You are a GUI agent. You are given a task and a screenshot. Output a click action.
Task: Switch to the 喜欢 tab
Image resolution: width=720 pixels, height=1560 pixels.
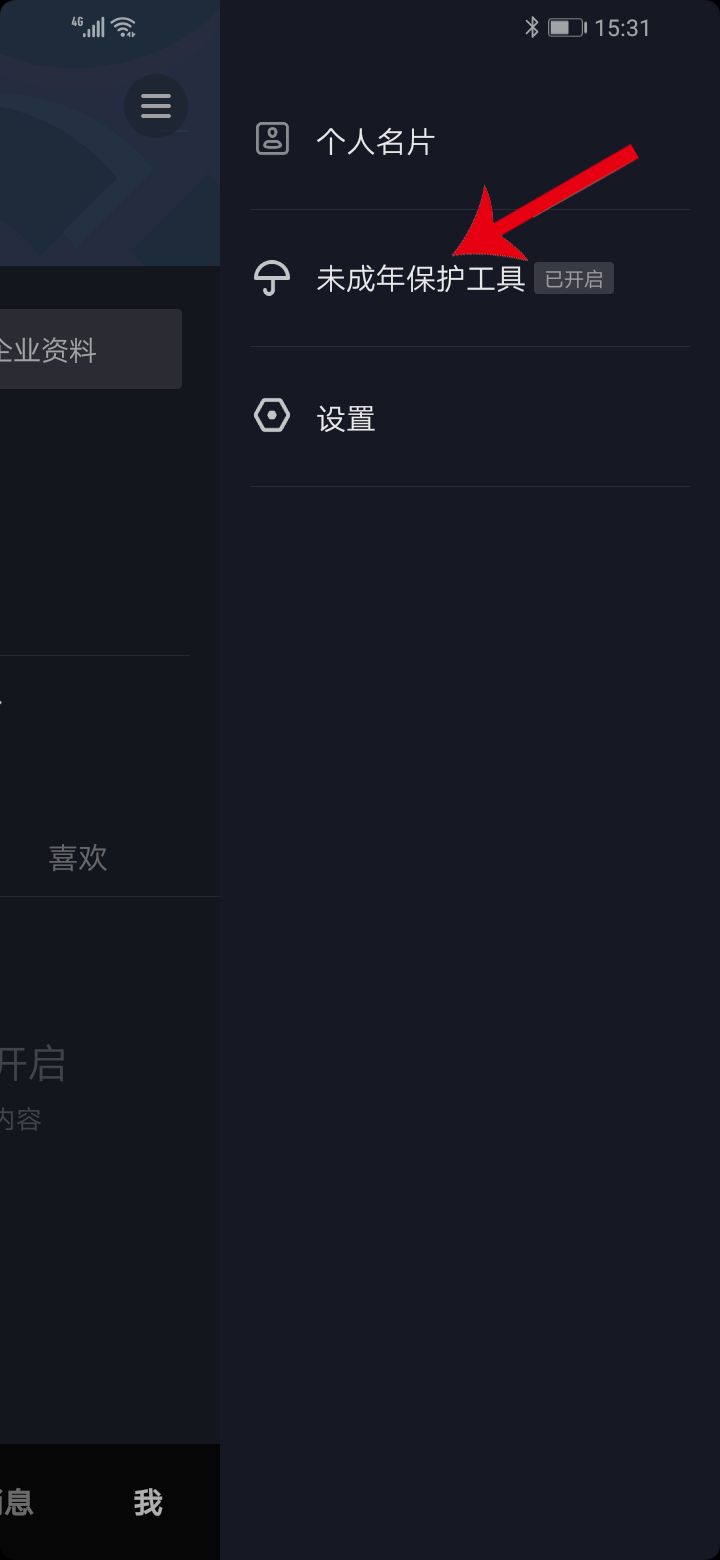click(x=77, y=857)
